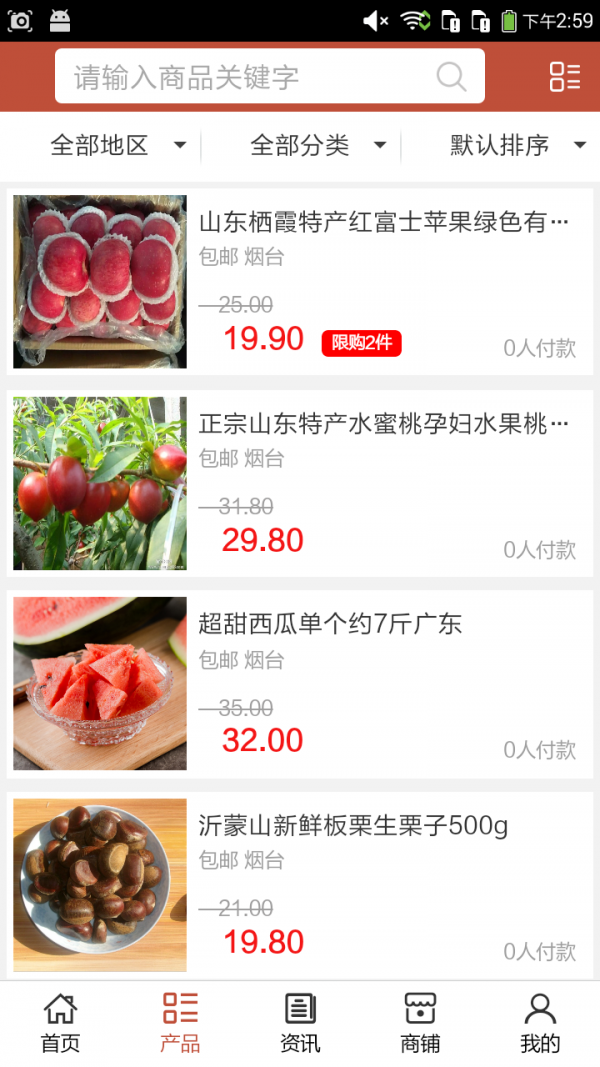This screenshot has width=600, height=1067.
Task: Tap the magnifier search icon
Action: [x=451, y=77]
